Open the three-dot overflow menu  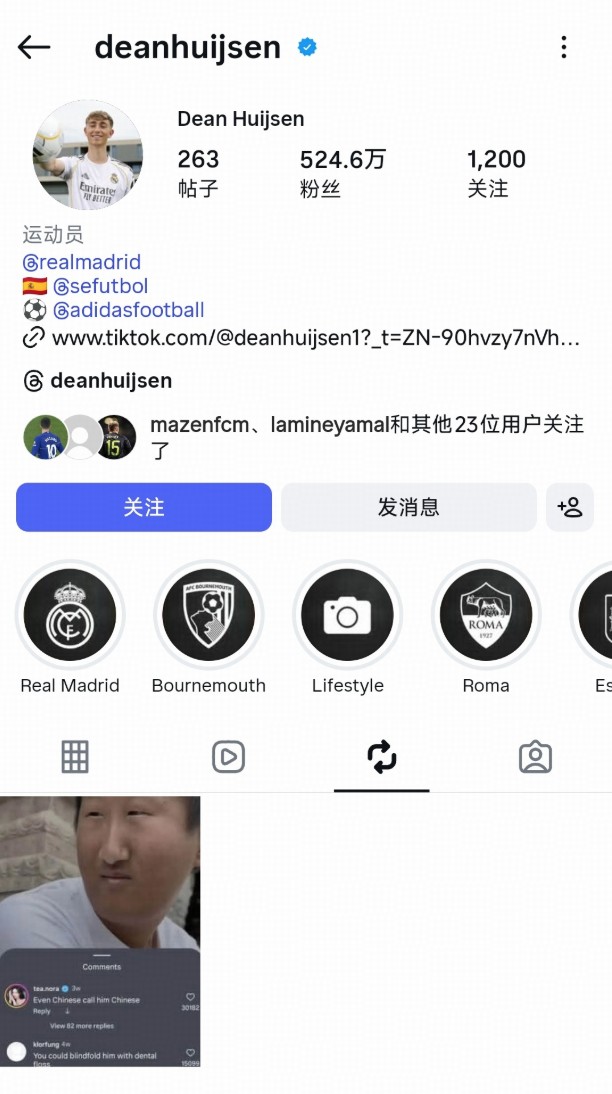tap(564, 47)
